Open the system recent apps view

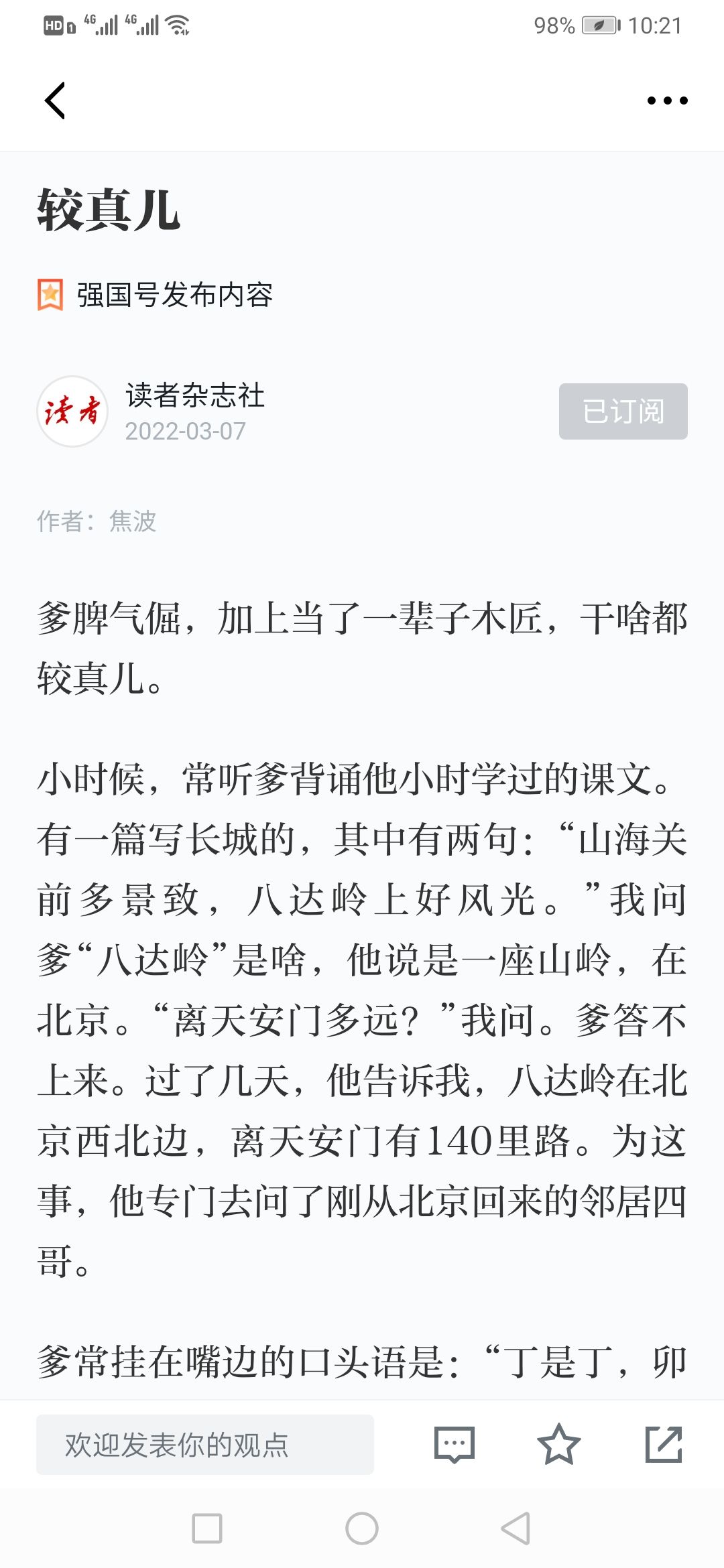207,1528
